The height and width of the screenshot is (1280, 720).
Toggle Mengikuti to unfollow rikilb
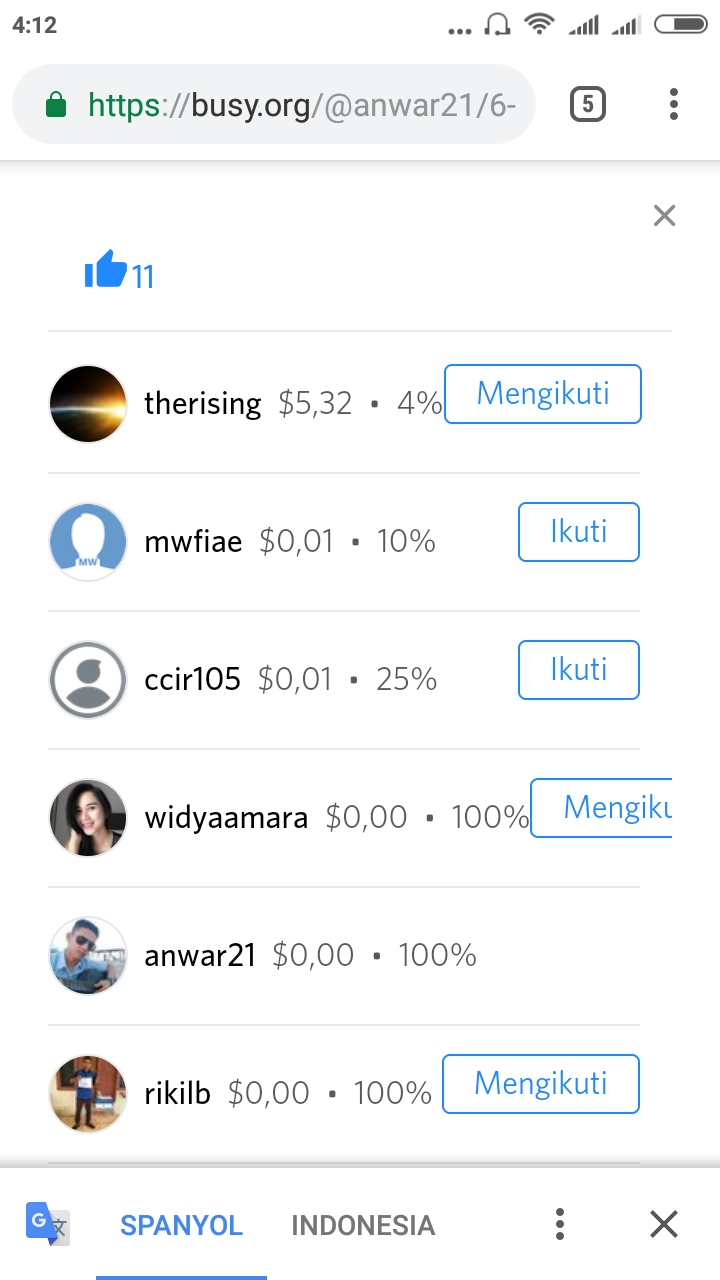tap(540, 1083)
